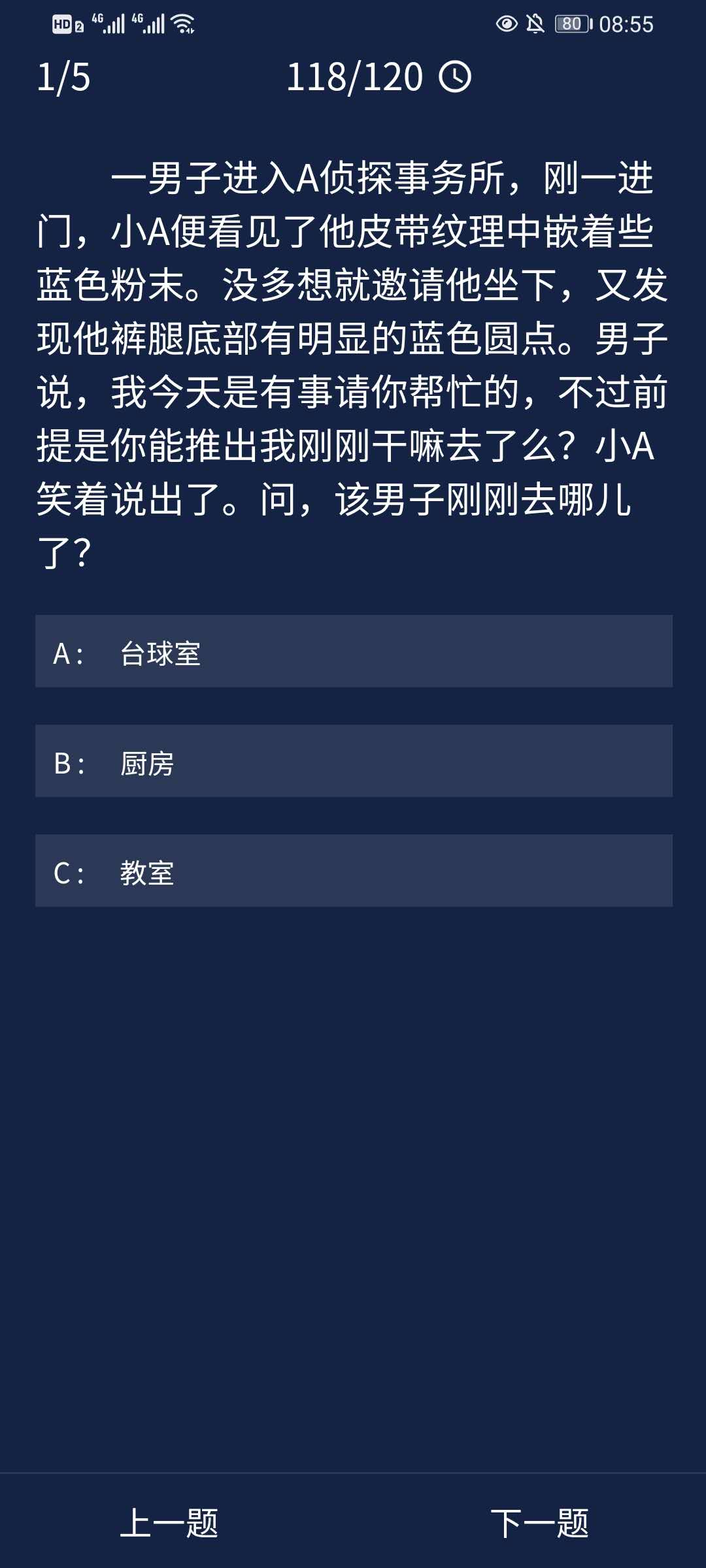Go to previous question 上一题
This screenshot has height=1568, width=706.
pos(169,1523)
